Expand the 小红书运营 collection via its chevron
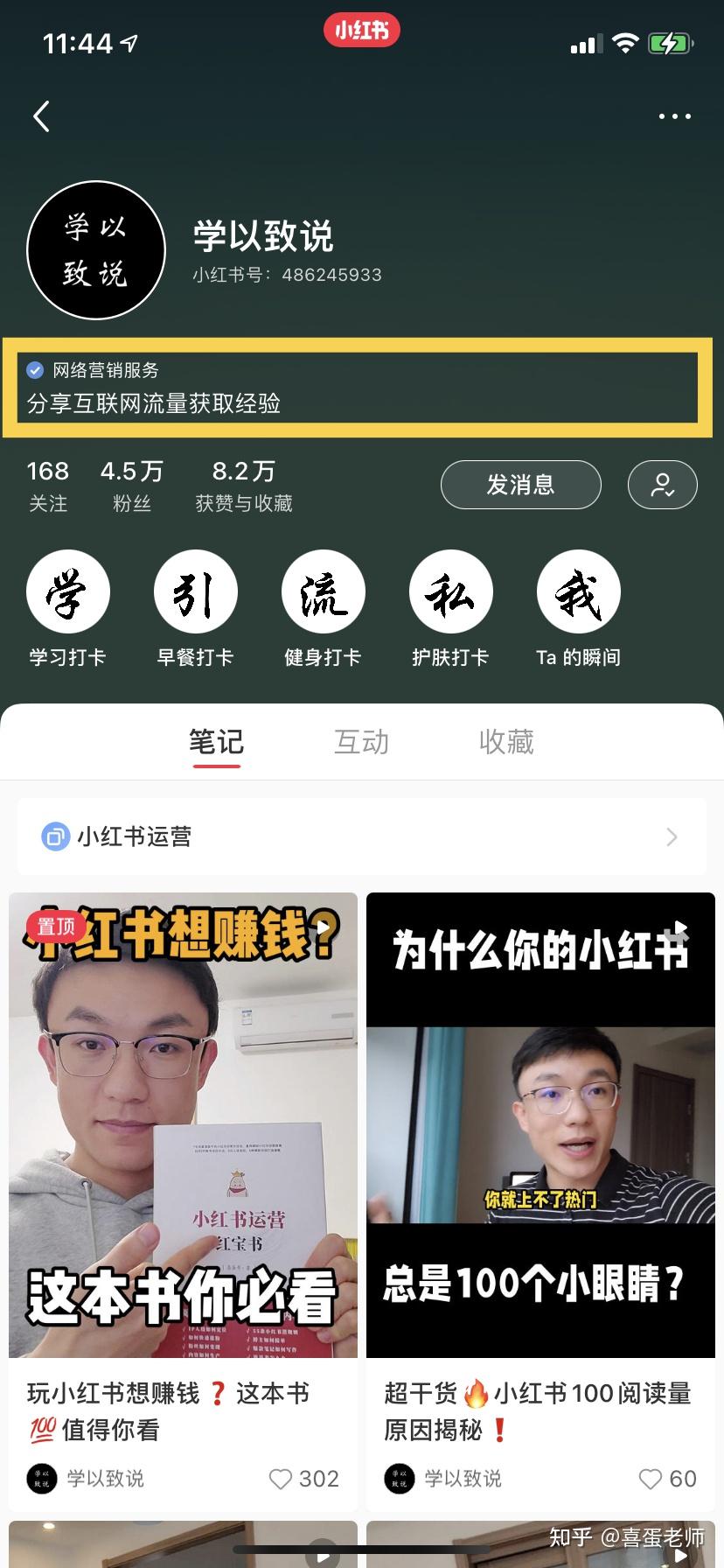The height and width of the screenshot is (1568, 724). click(671, 837)
